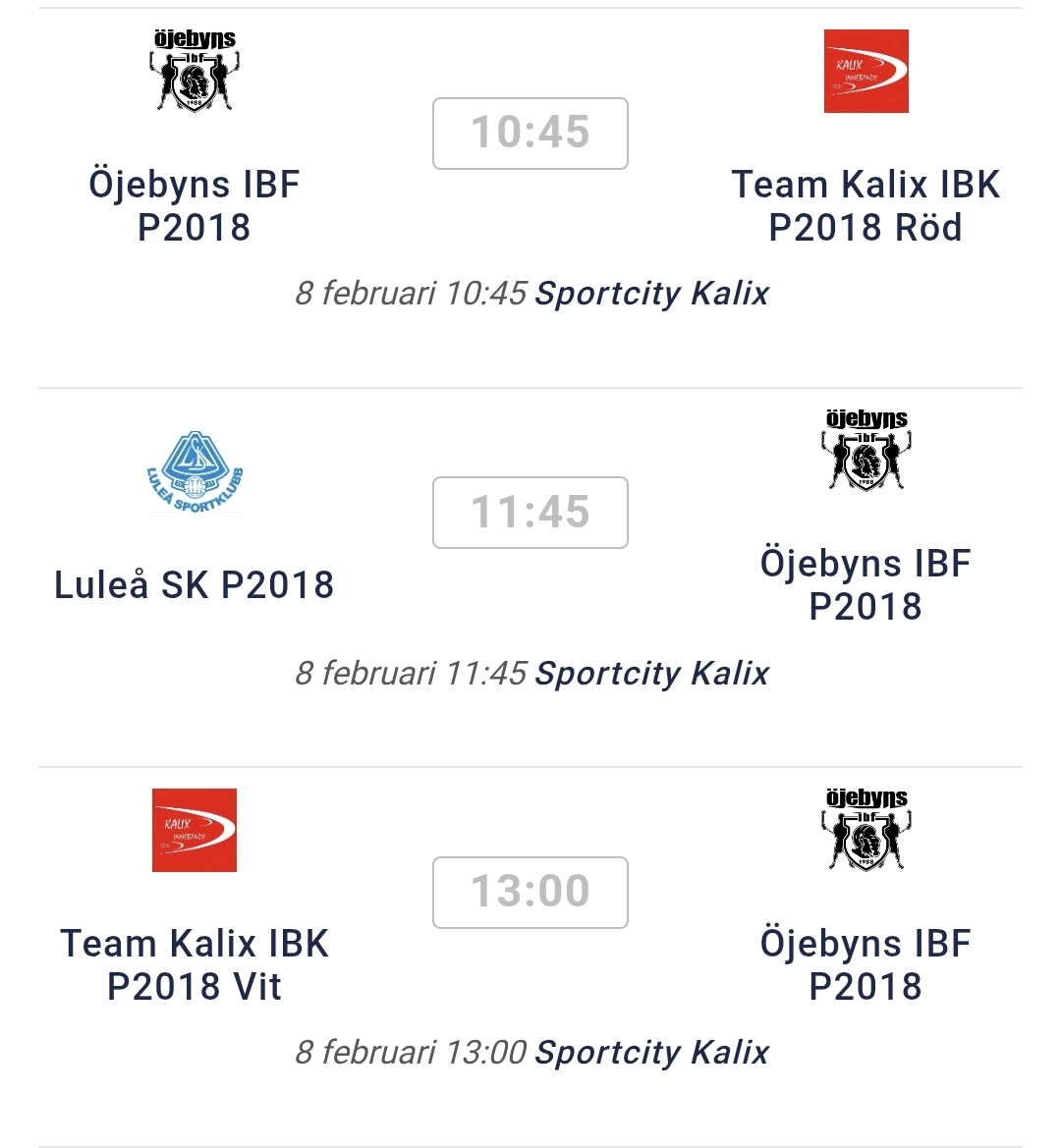Open Öjebyns IBF P2018 in the 10:45 match

pyautogui.click(x=195, y=205)
